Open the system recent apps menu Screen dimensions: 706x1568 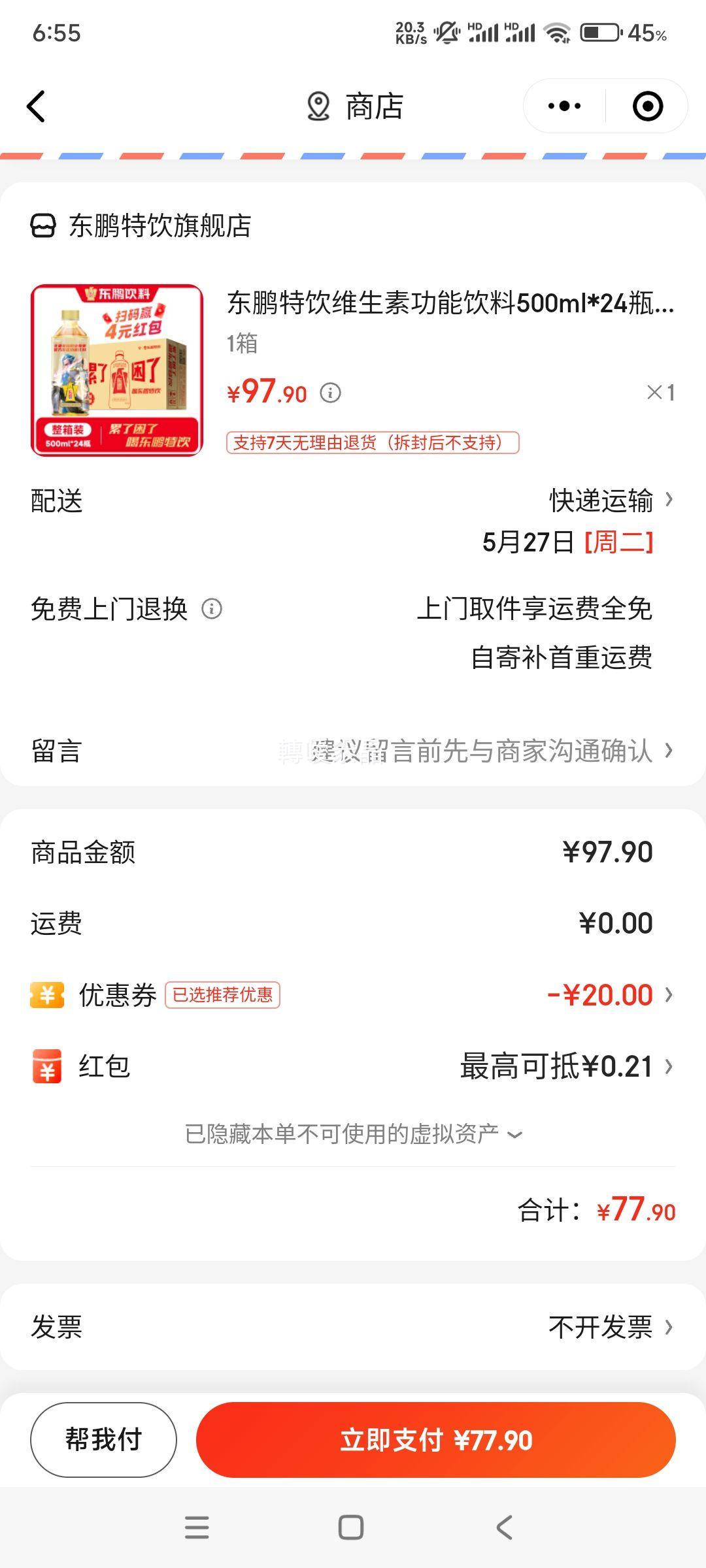(x=197, y=1527)
